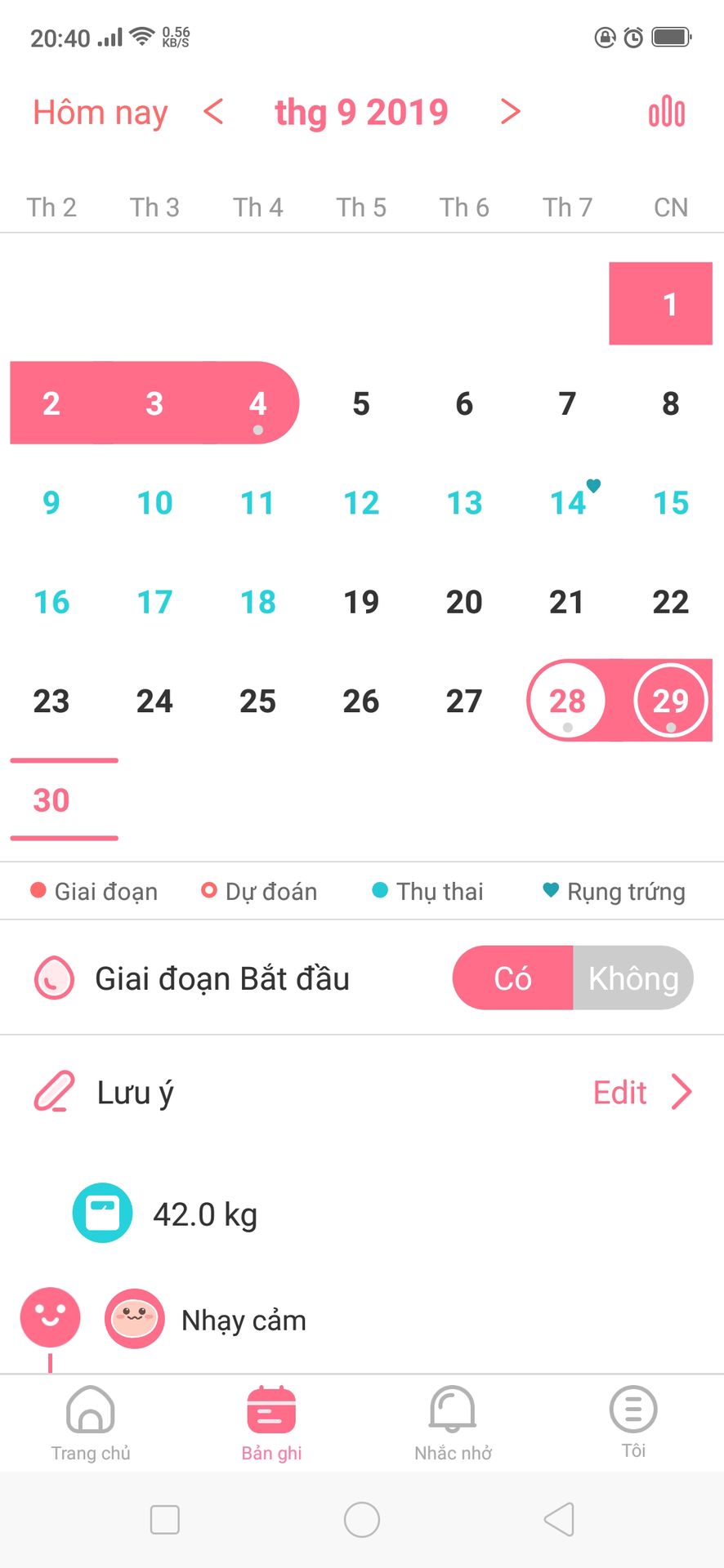This screenshot has width=724, height=1568.
Task: Select date 30 in calendar
Action: [51, 800]
